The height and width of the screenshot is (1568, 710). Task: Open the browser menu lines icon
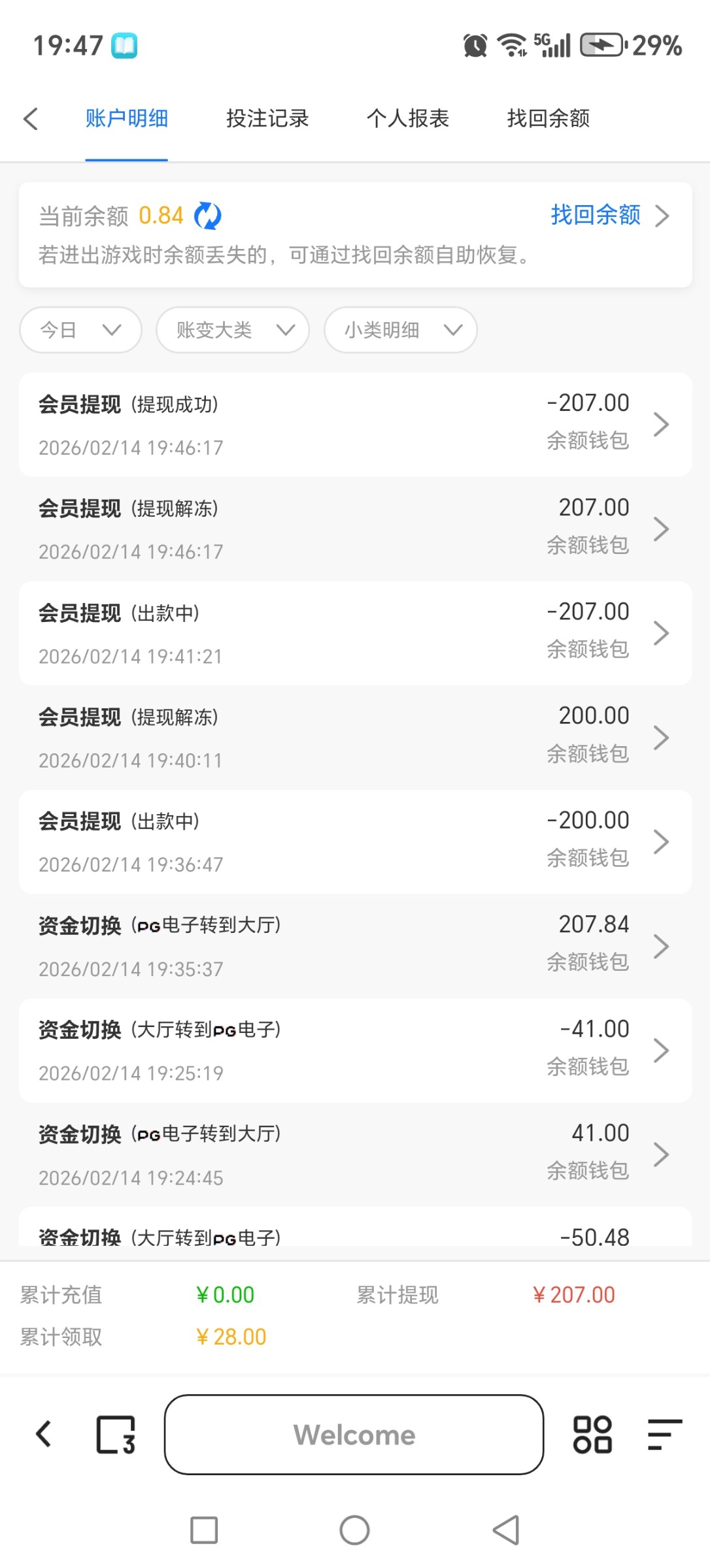(664, 1435)
